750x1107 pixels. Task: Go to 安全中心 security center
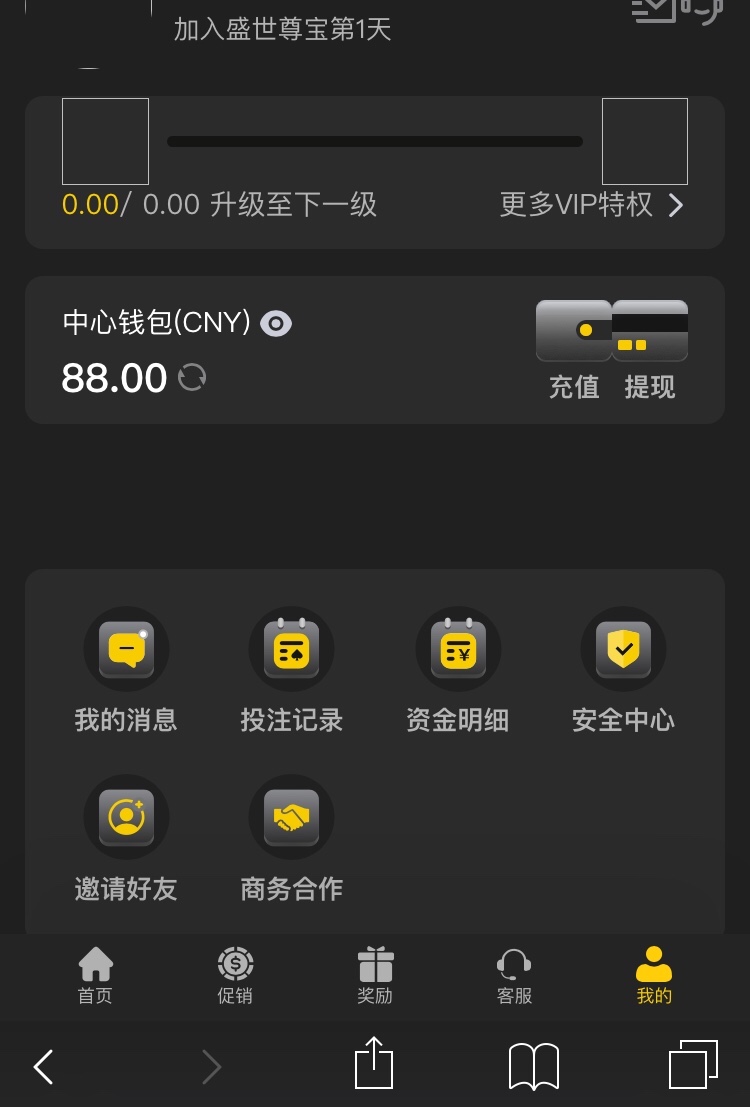(x=623, y=671)
